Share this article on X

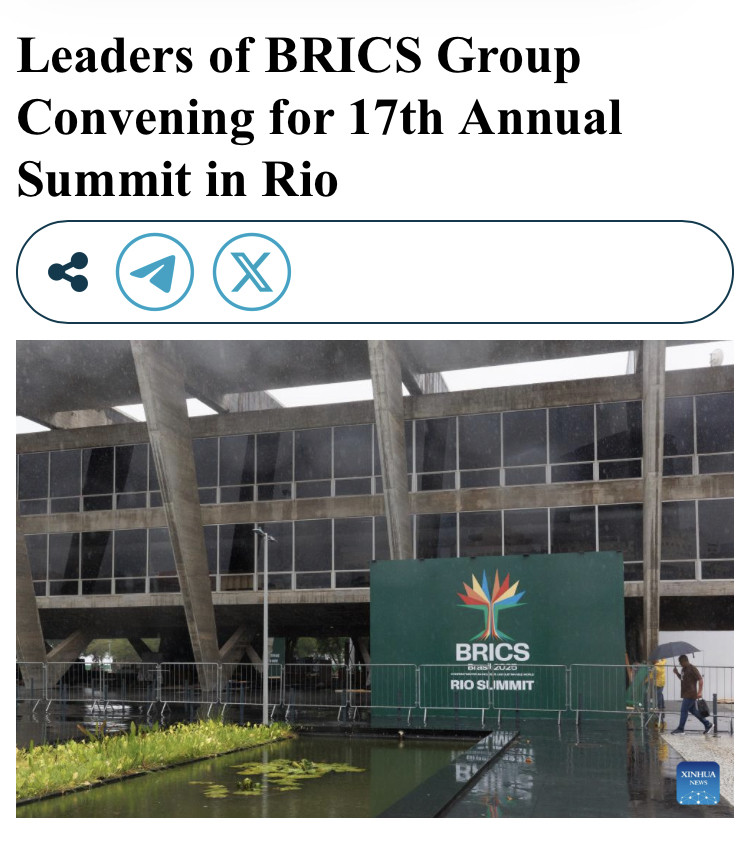251,272
